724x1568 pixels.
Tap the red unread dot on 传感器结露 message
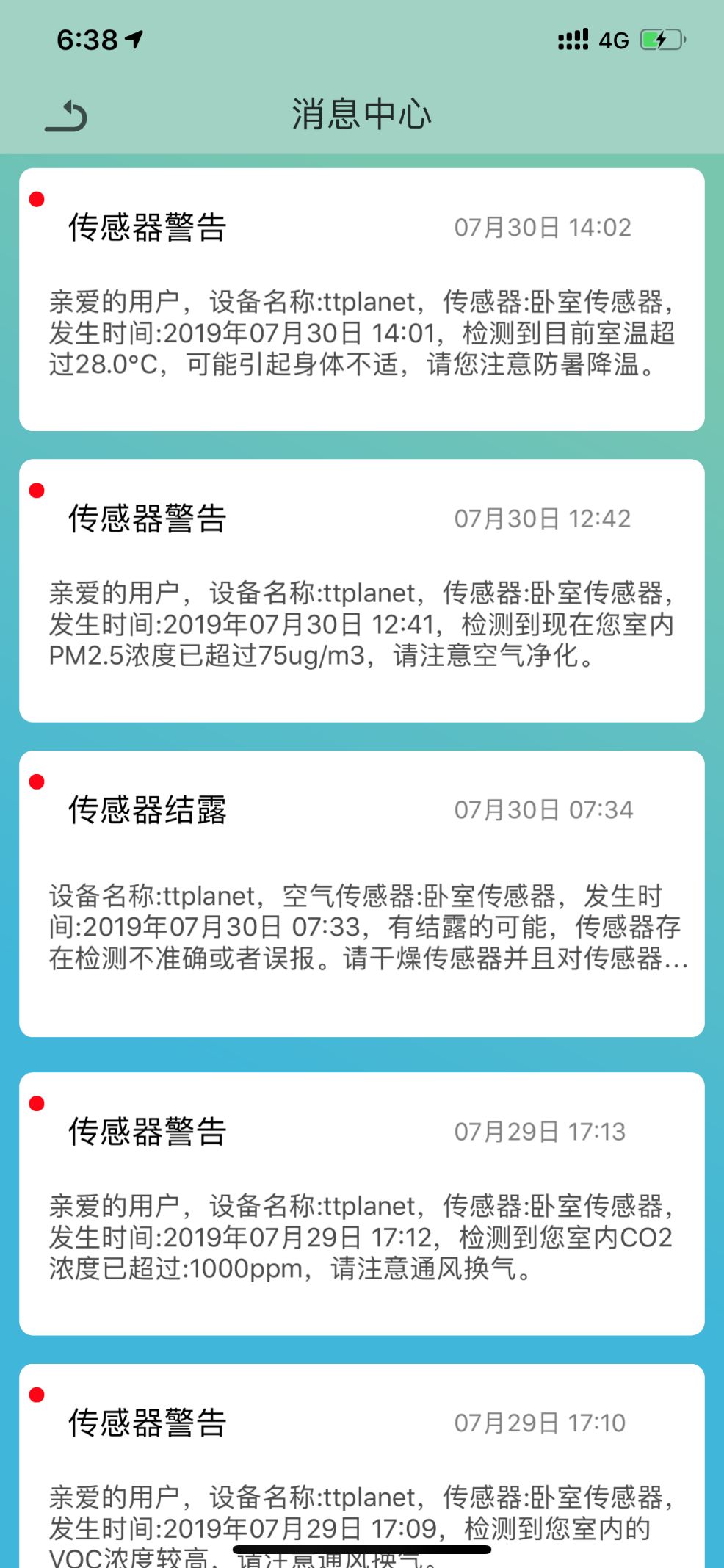(x=37, y=781)
